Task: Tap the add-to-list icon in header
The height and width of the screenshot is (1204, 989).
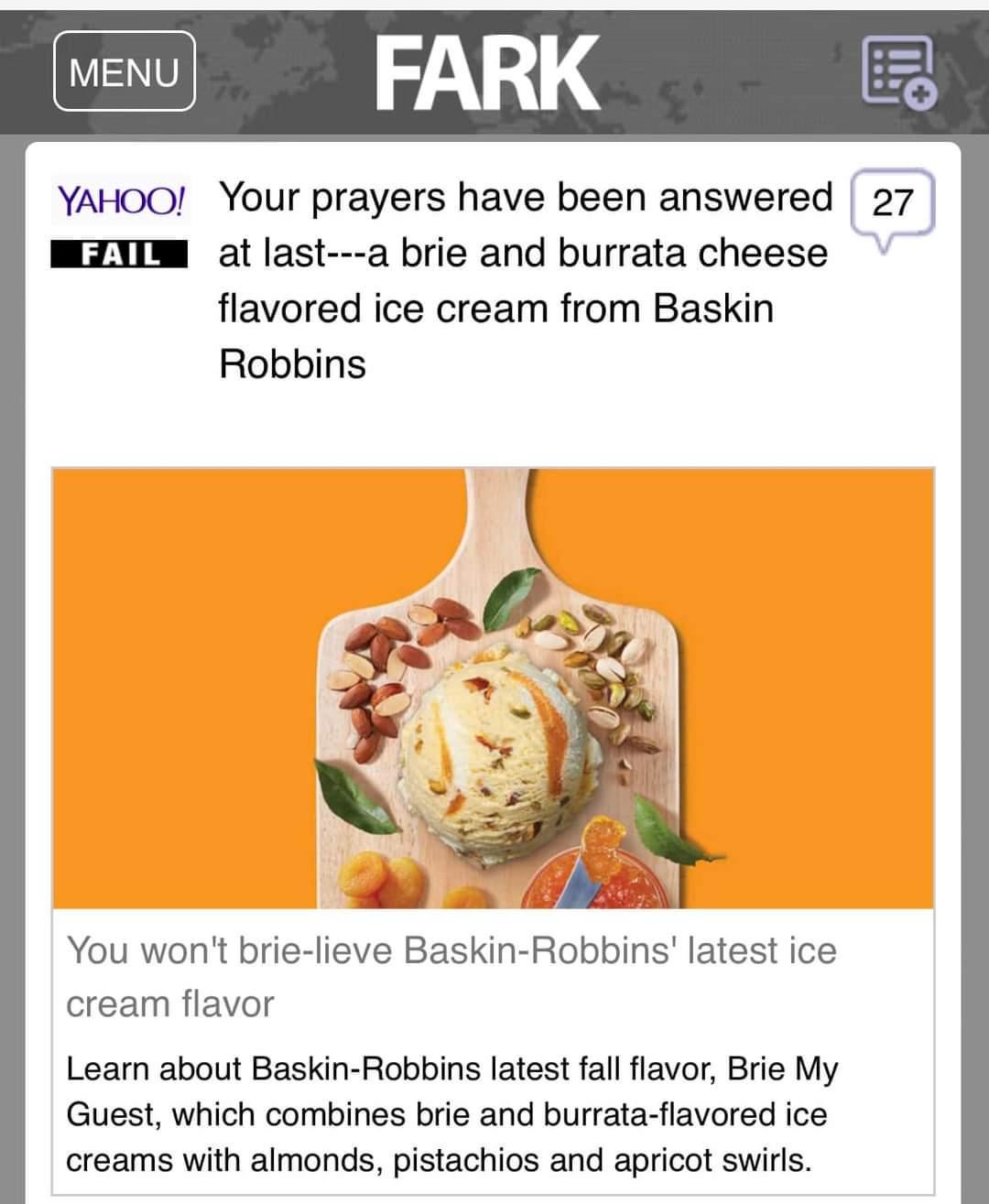Action: [897, 71]
